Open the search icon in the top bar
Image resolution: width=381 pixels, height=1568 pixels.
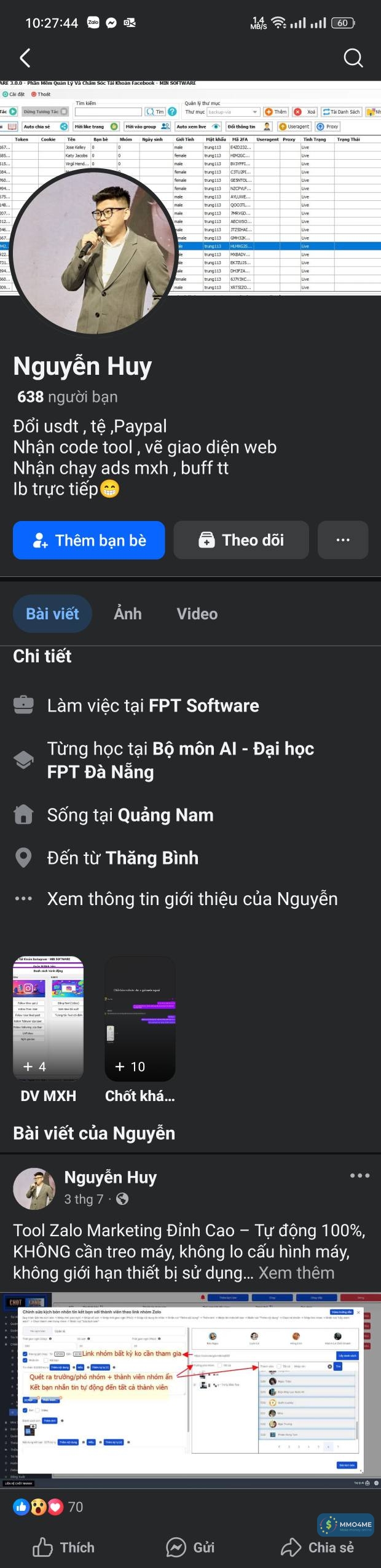coord(353,58)
